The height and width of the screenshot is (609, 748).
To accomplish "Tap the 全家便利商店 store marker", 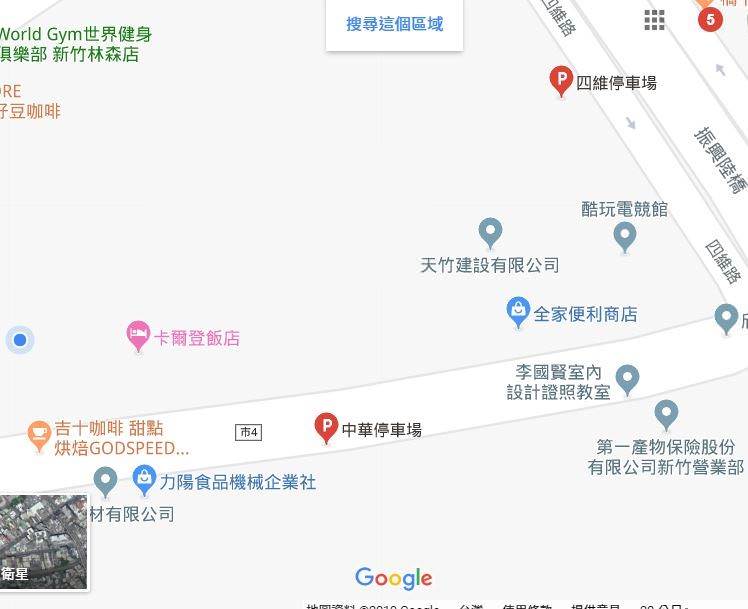I will [x=518, y=312].
